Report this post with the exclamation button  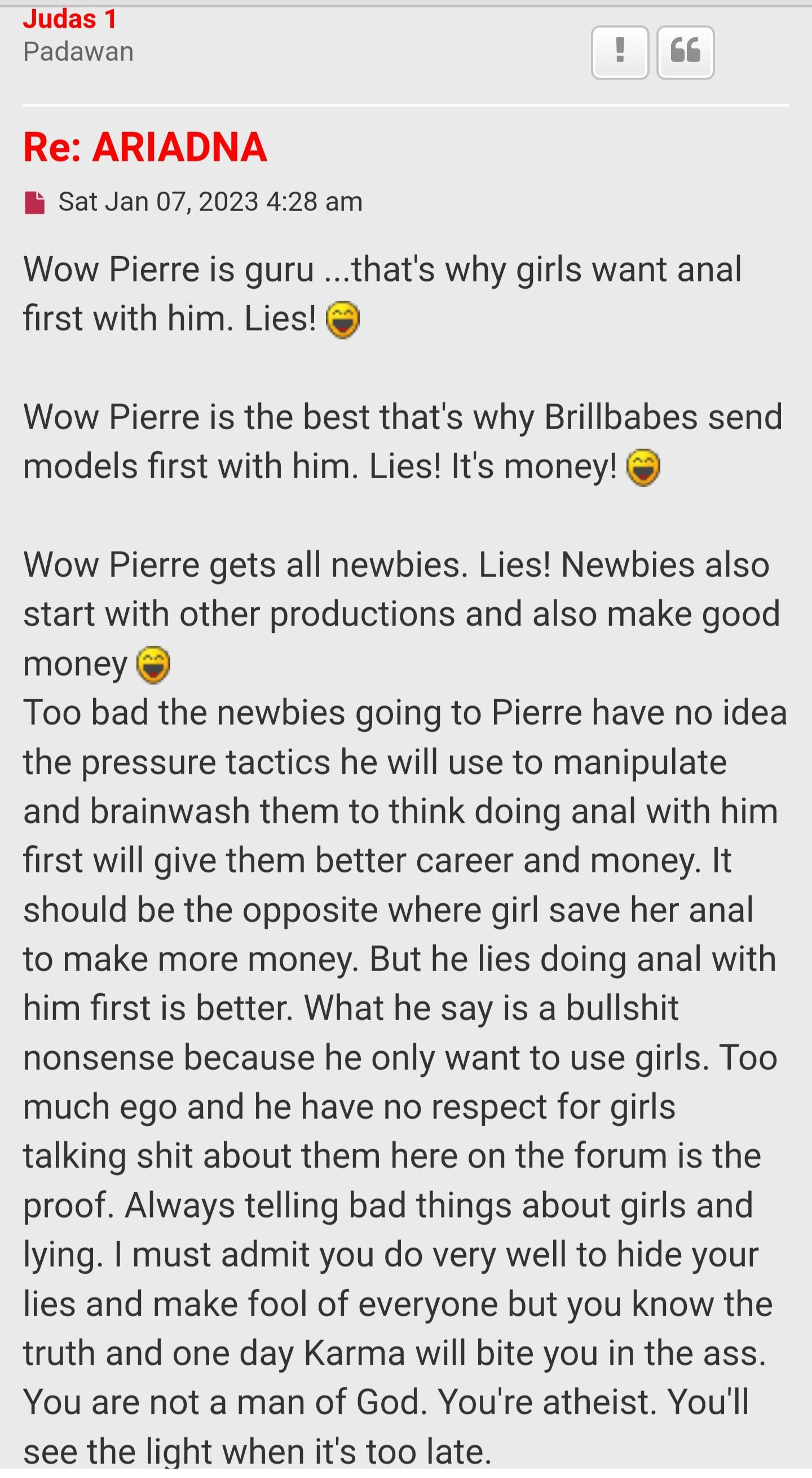[x=620, y=52]
